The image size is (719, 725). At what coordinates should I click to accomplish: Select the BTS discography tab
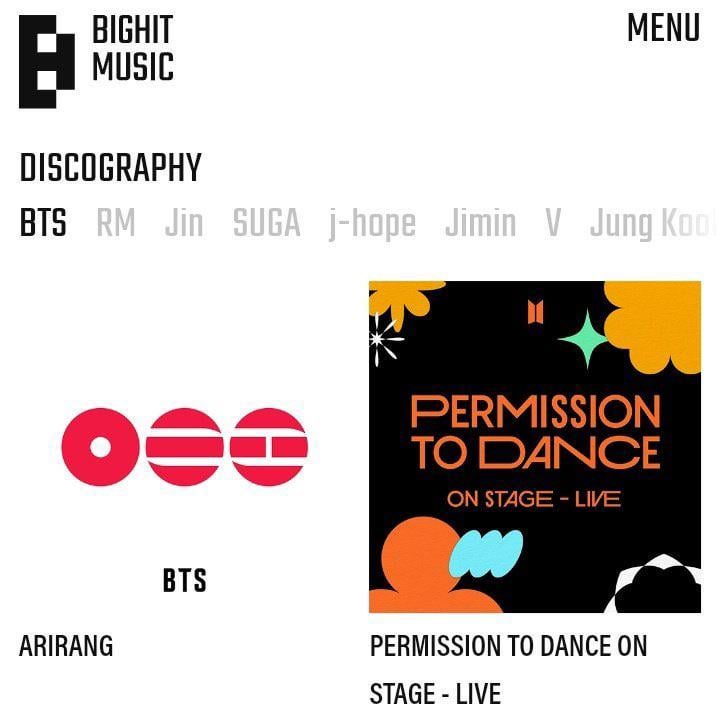(43, 223)
